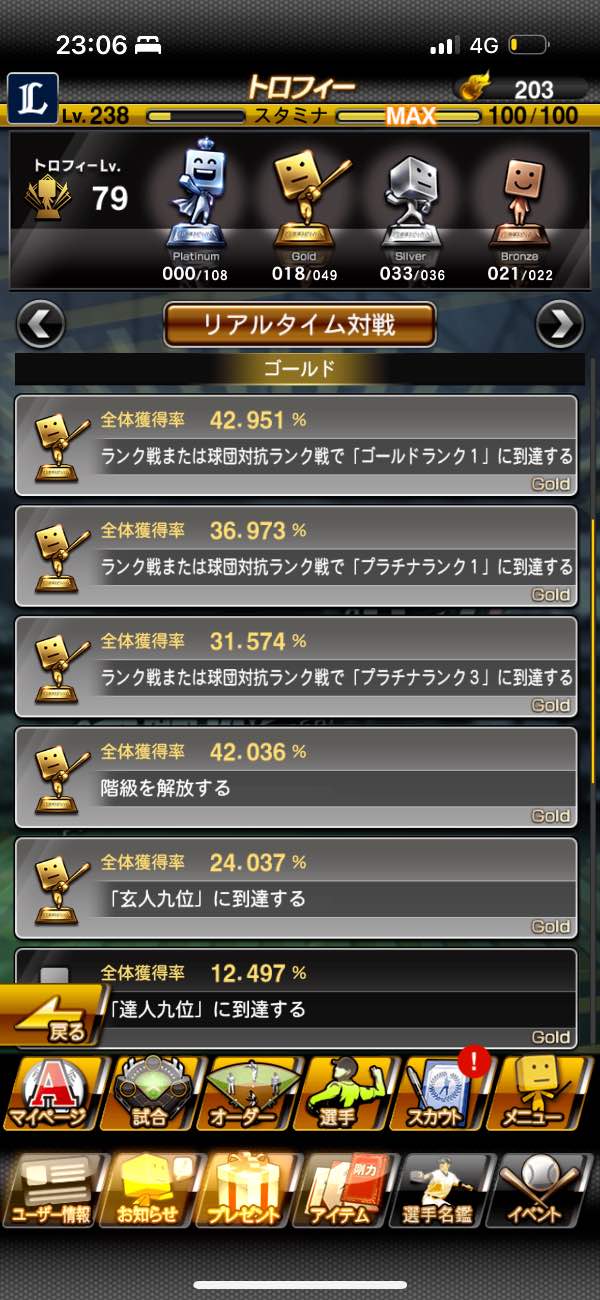Tap the Lions team emblem
This screenshot has width=600, height=1300.
click(x=32, y=98)
